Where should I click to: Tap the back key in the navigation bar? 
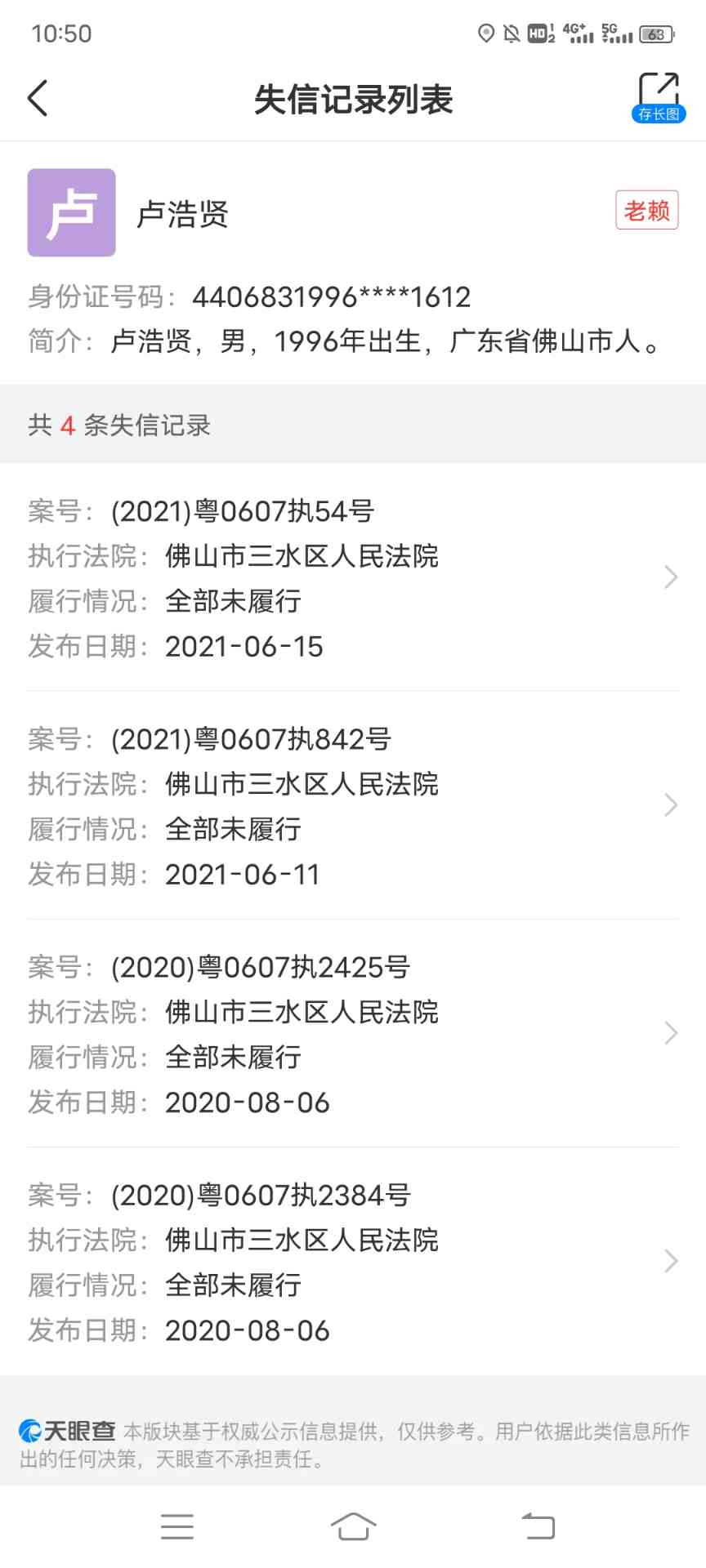coord(537,1526)
